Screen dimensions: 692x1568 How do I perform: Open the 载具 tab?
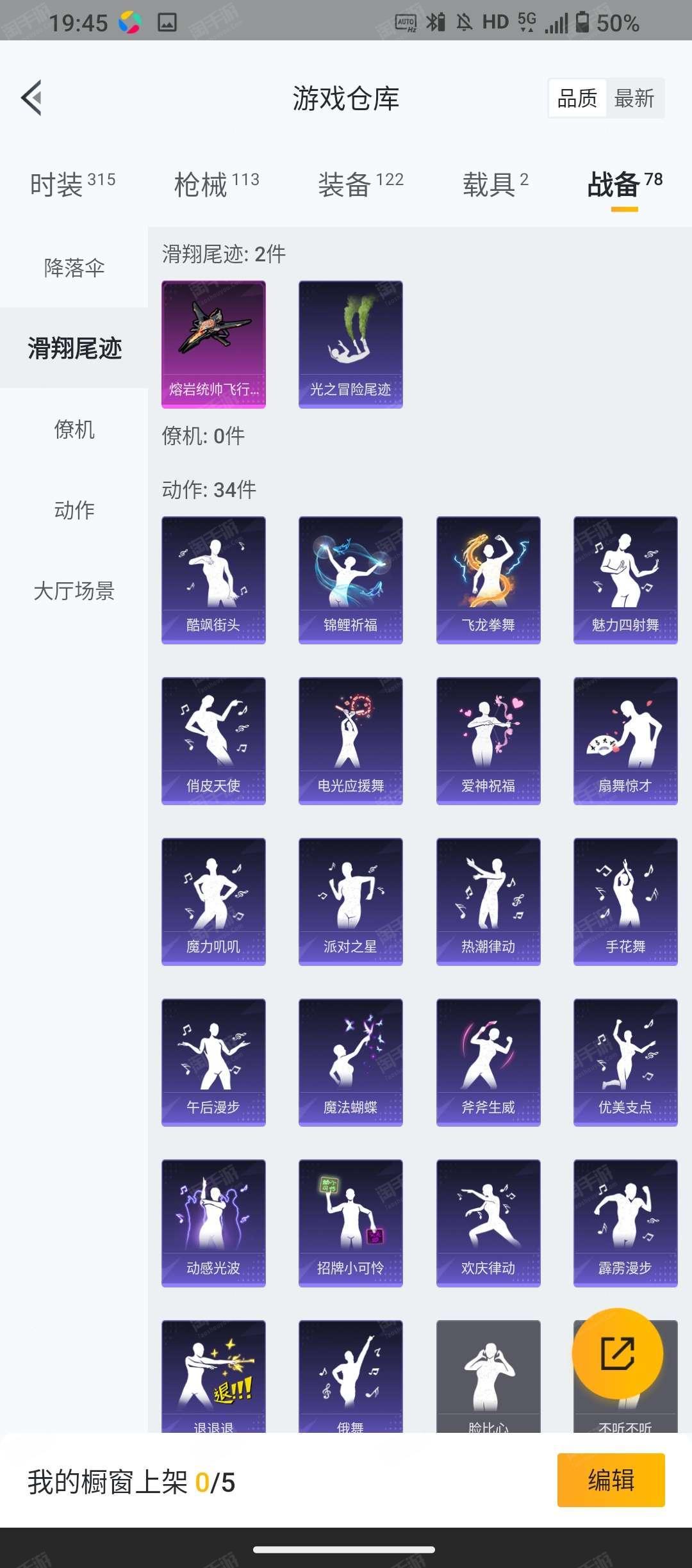495,184
